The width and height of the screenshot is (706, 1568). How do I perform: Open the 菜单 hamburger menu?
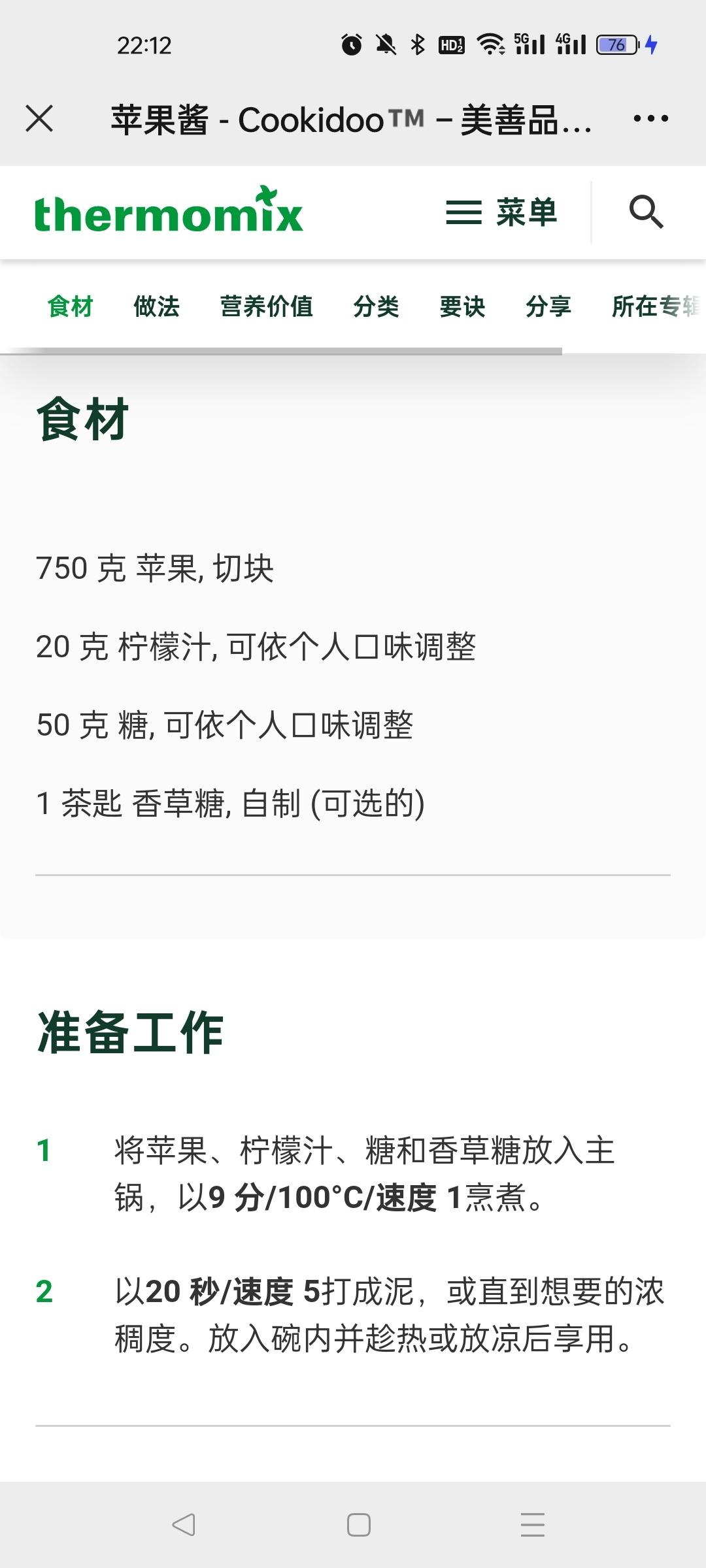coord(501,212)
